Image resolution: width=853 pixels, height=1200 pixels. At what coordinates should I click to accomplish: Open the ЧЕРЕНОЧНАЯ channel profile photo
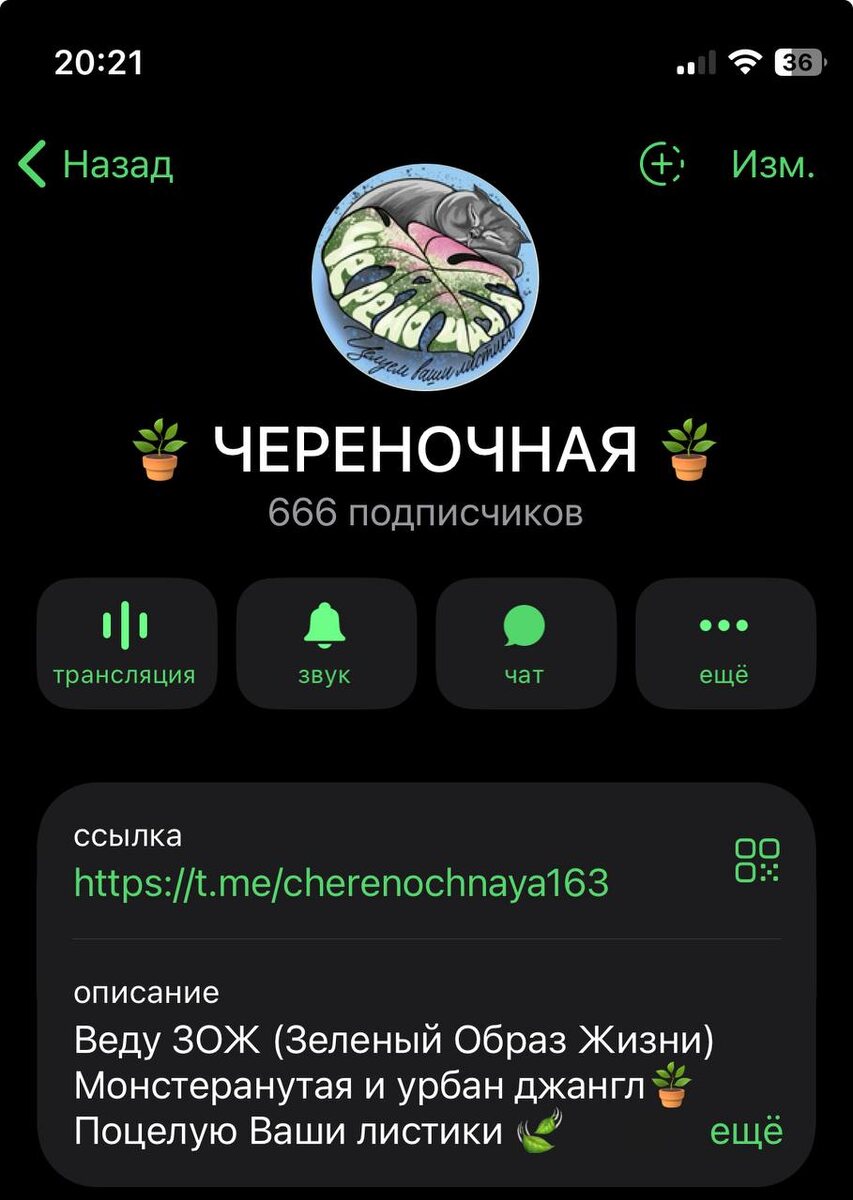pos(426,281)
